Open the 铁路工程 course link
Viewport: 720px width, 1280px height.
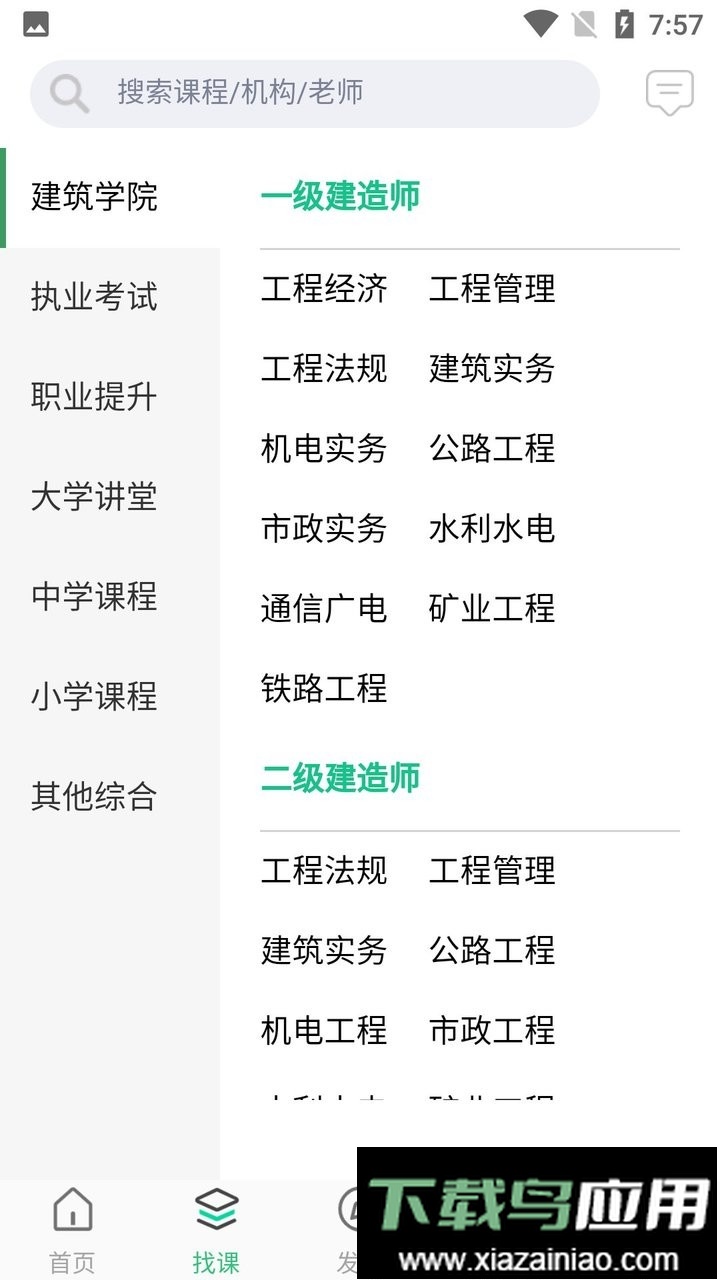324,689
